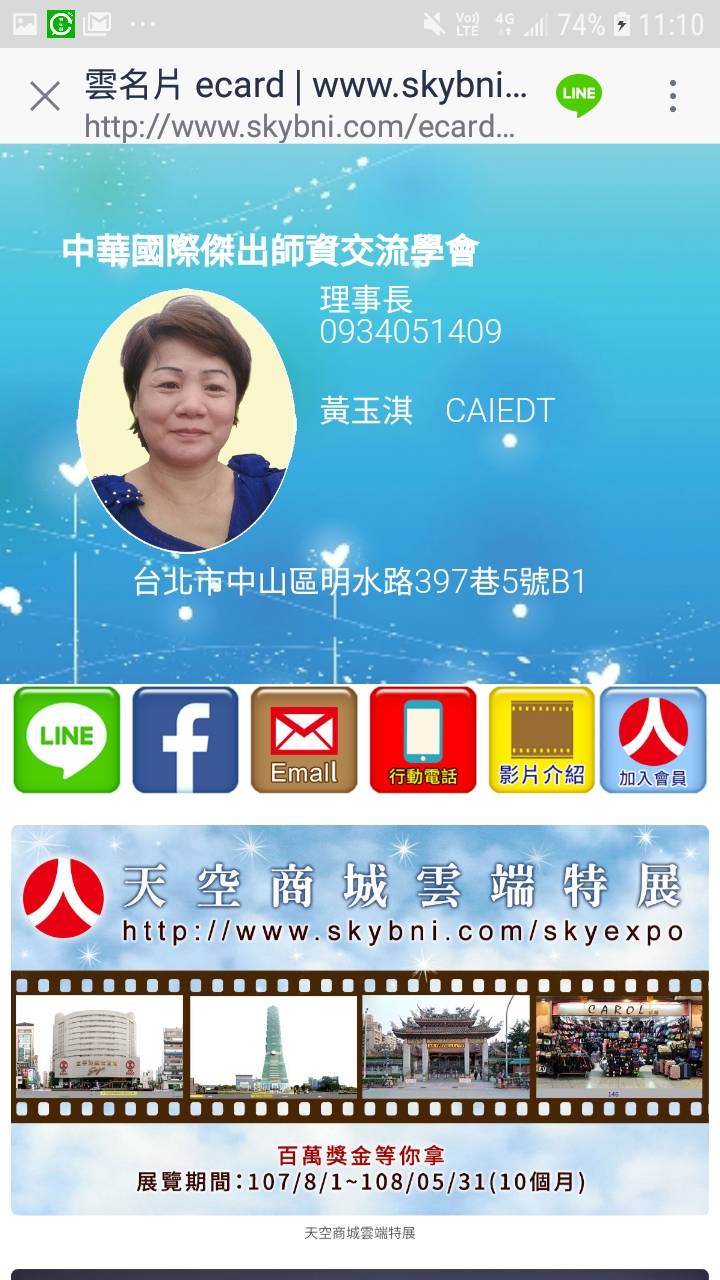
Task: Open the 天空商城雲端特展 banner
Action: coord(360,1018)
